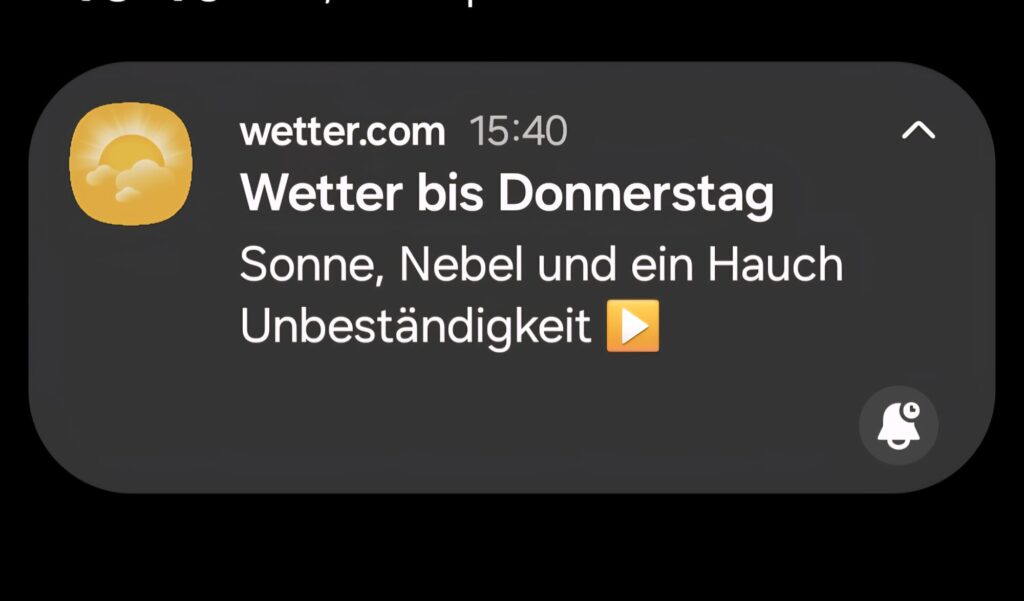Screen dimensions: 1024x601
Task: Collapse the wetter.com notification chevron
Action: (918, 130)
